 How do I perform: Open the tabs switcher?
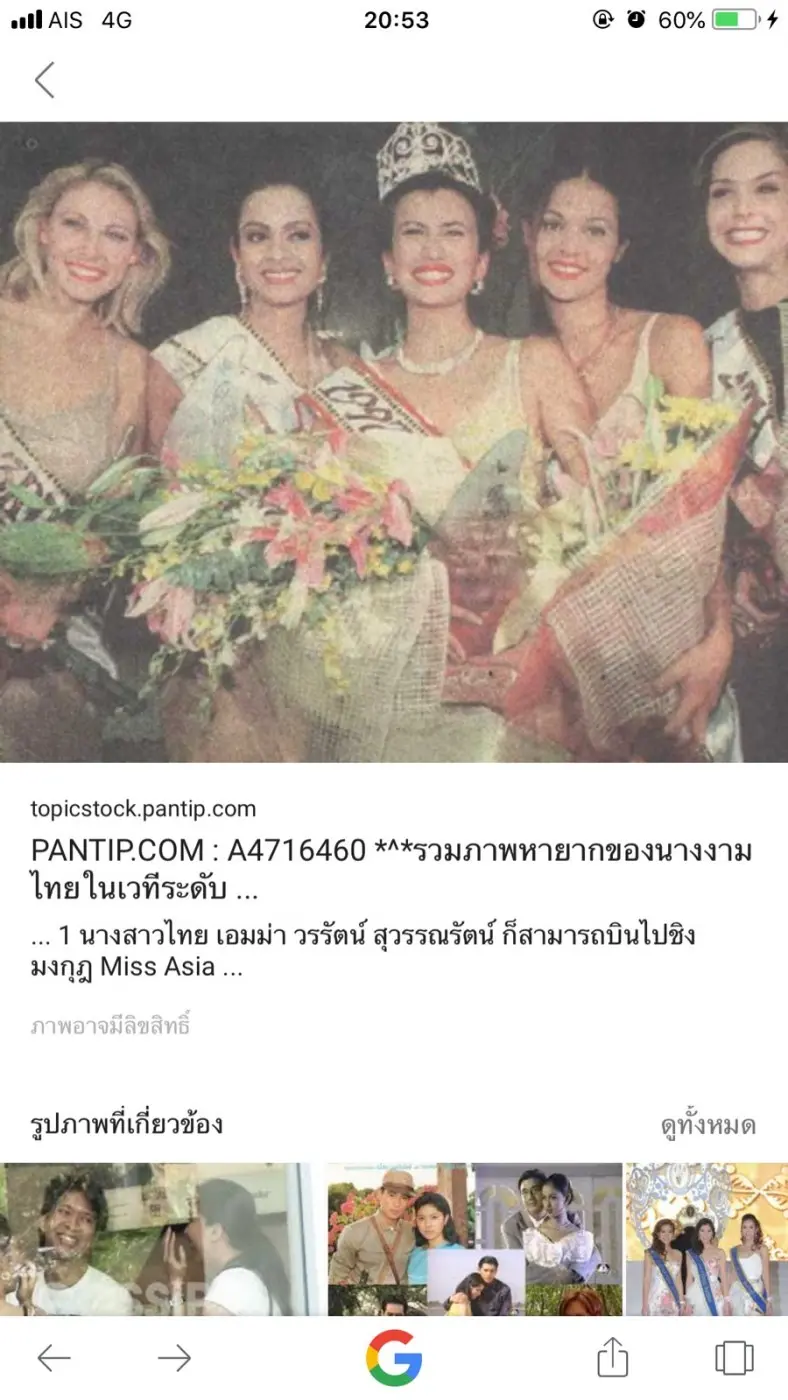tap(734, 1357)
